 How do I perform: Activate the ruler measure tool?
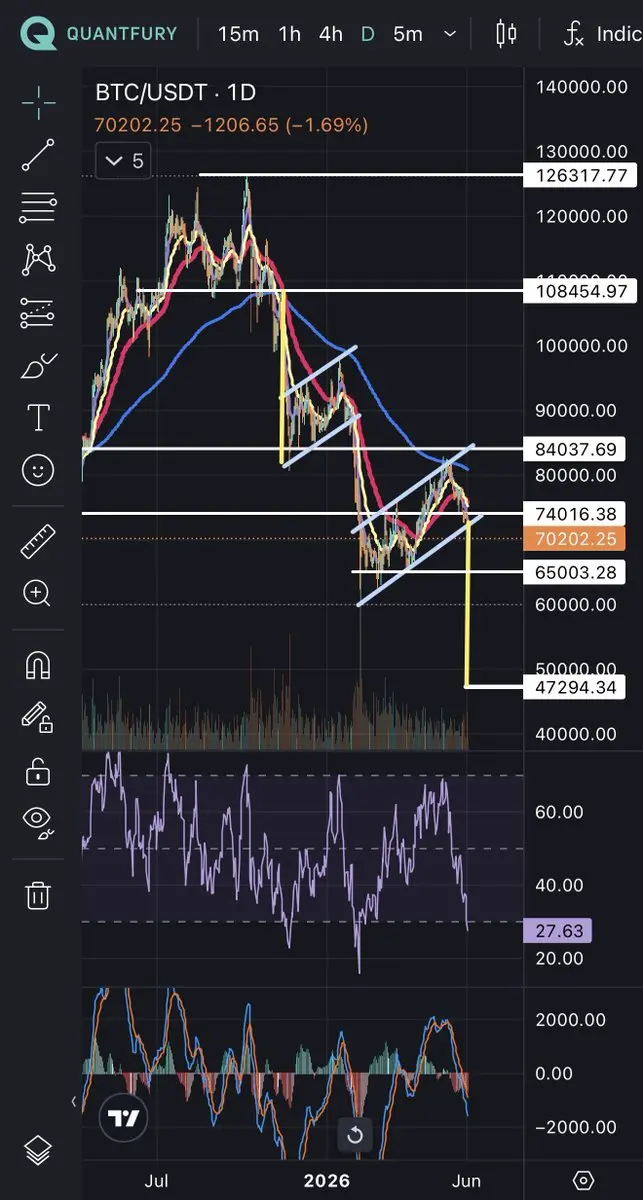[38, 541]
